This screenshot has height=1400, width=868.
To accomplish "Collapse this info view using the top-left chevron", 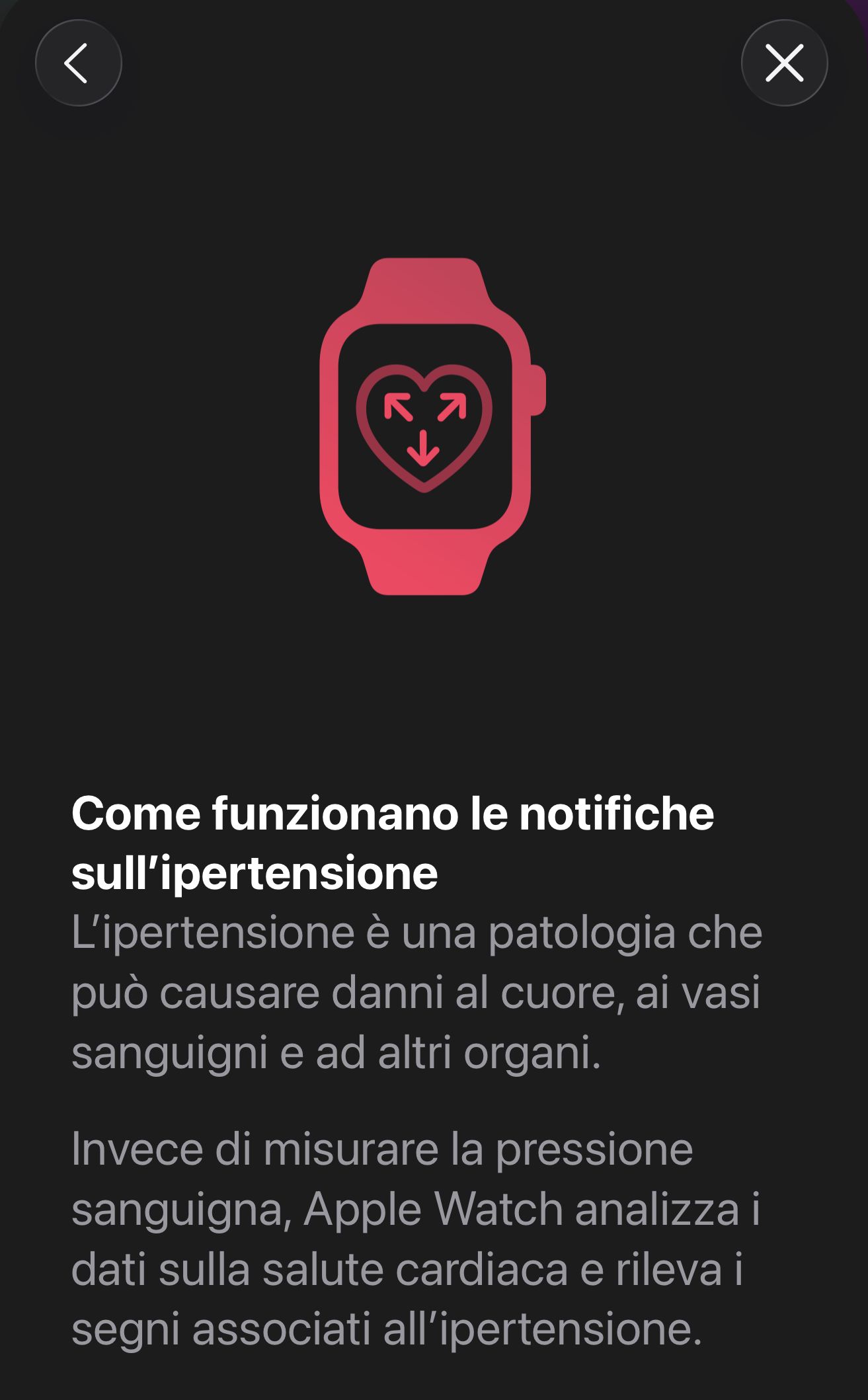I will tap(79, 63).
